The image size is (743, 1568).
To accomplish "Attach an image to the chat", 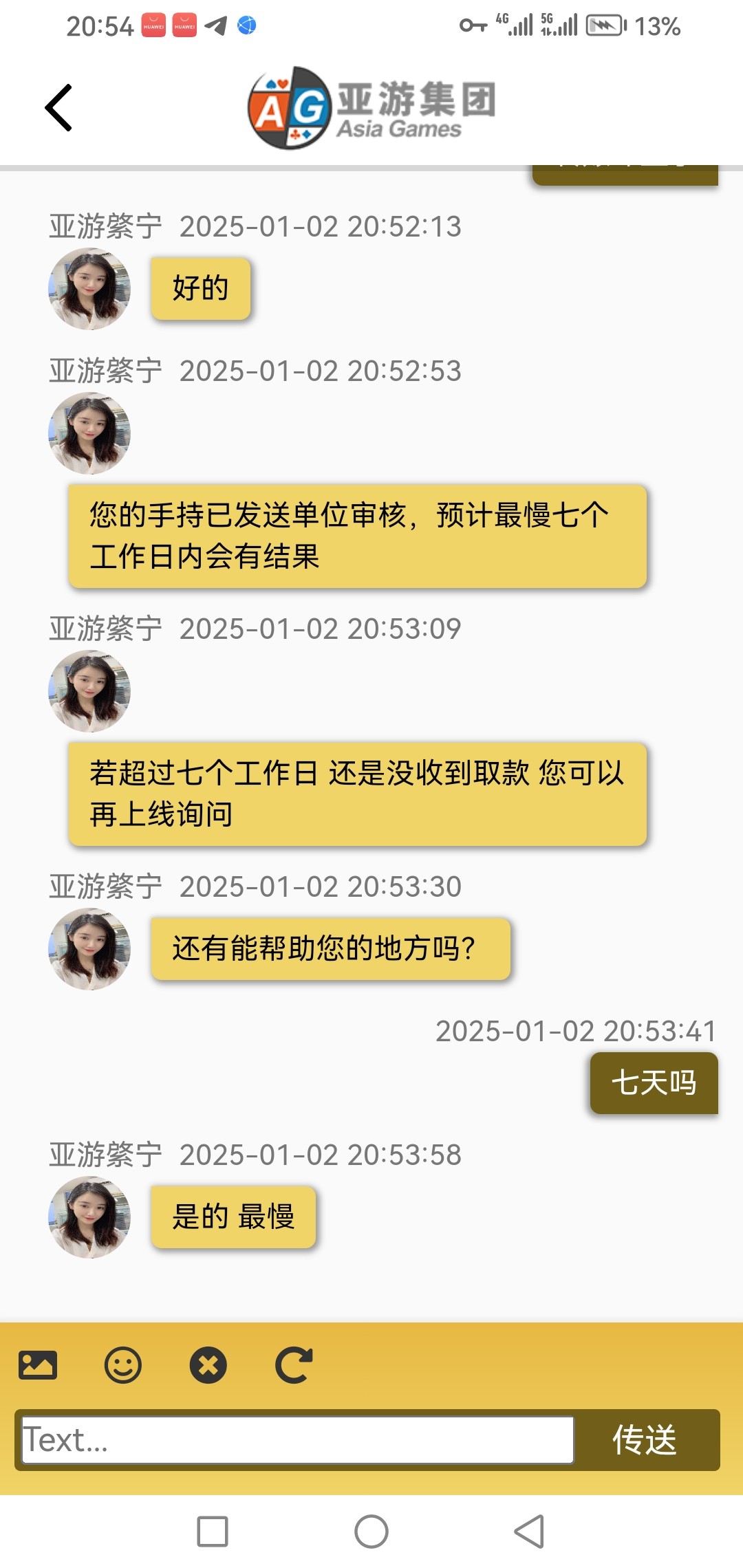I will [x=38, y=1365].
